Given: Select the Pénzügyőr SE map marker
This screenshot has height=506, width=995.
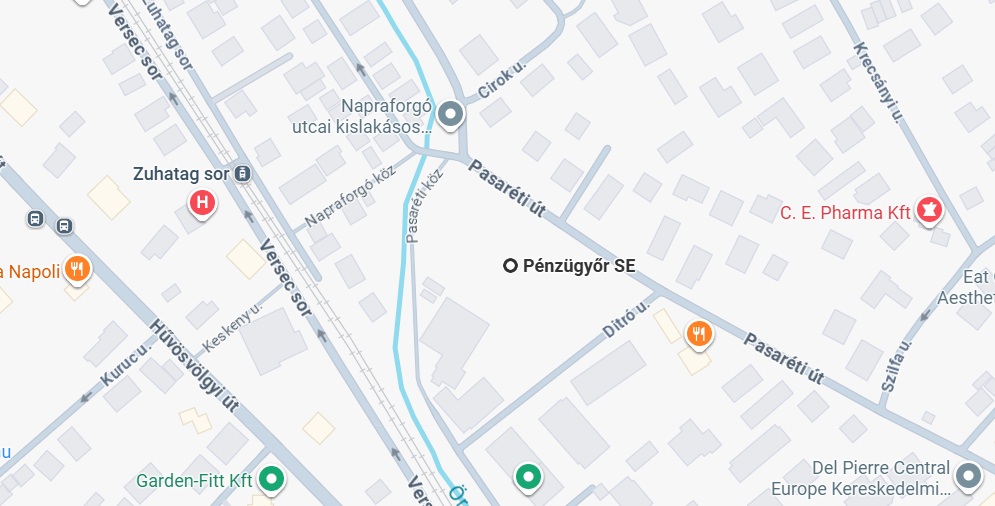Looking at the screenshot, I should (510, 266).
